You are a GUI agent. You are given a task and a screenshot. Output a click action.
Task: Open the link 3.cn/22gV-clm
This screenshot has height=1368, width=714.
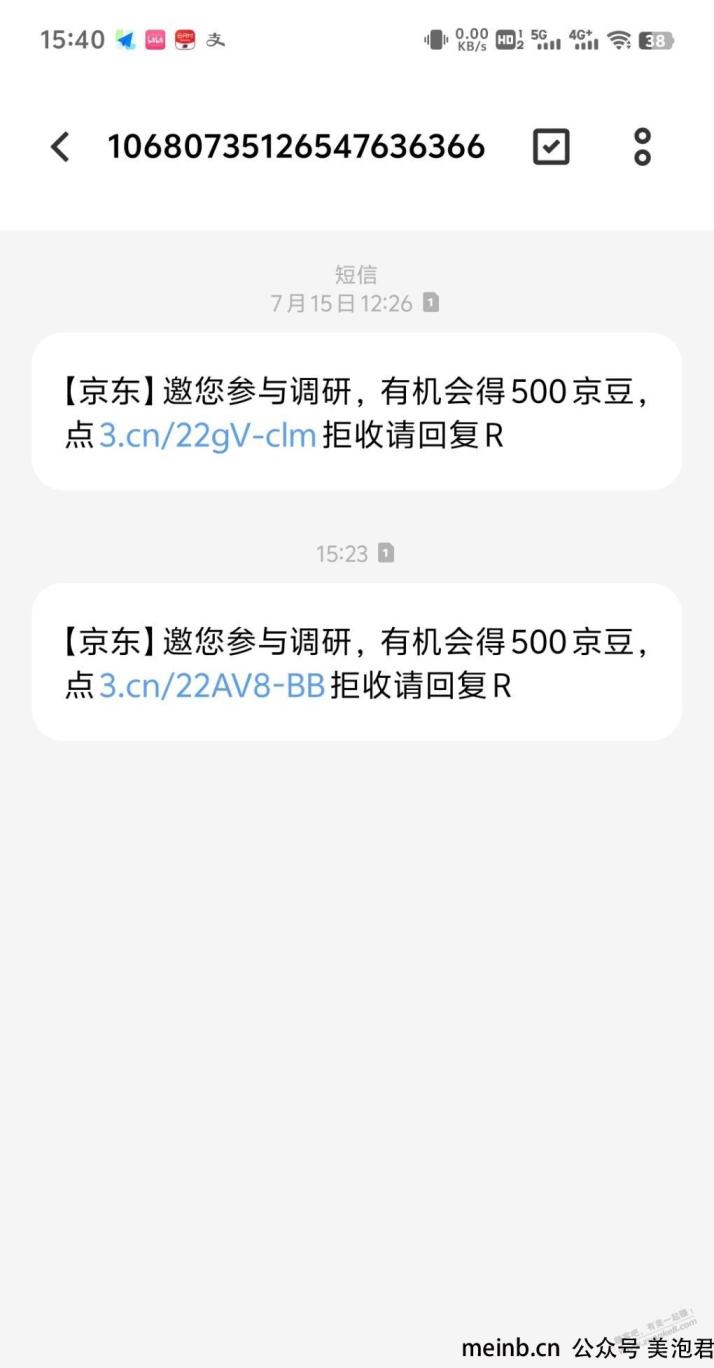[208, 435]
